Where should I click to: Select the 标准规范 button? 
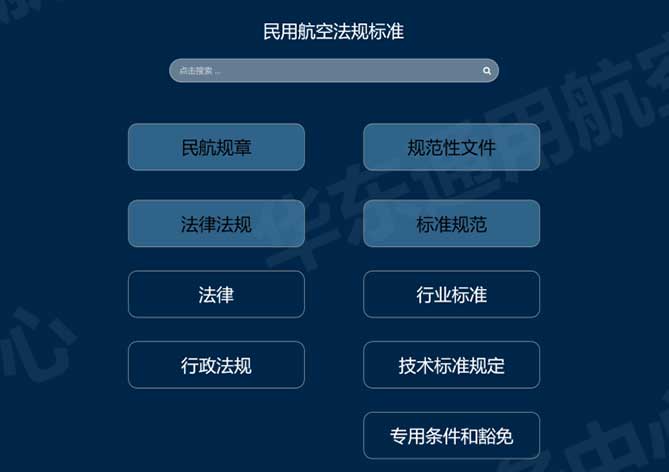(451, 224)
